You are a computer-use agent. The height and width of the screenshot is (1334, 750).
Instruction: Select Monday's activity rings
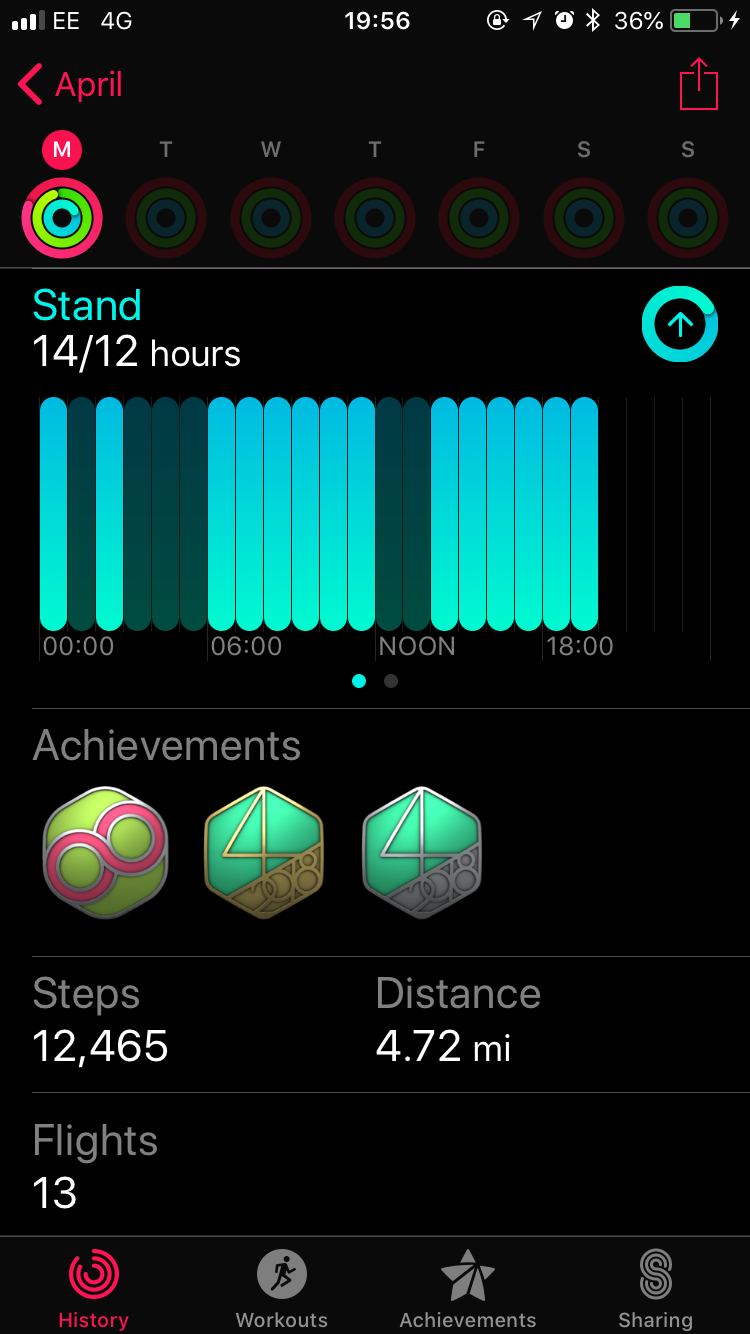(62, 217)
